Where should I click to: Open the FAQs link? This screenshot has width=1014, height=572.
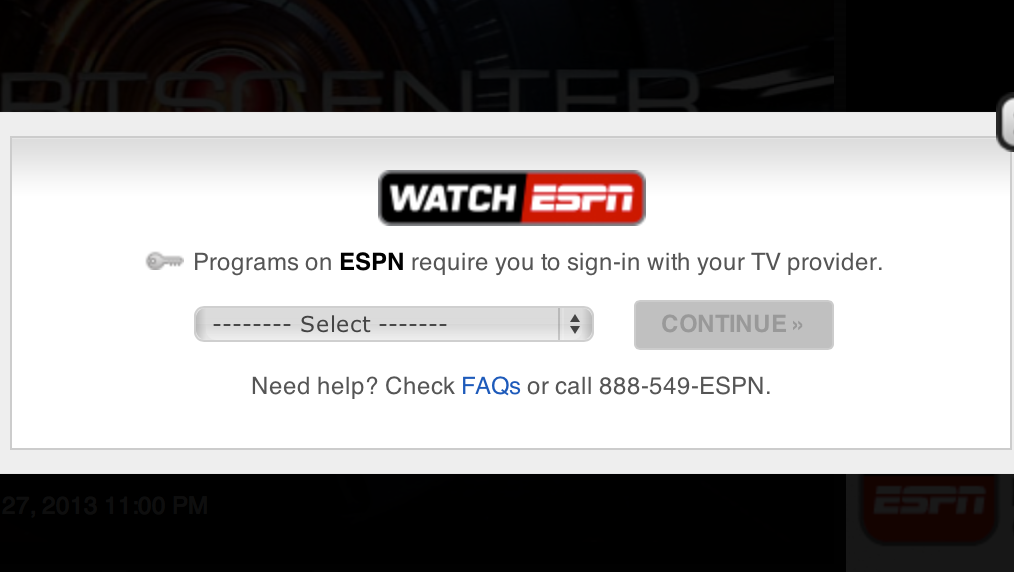point(490,386)
